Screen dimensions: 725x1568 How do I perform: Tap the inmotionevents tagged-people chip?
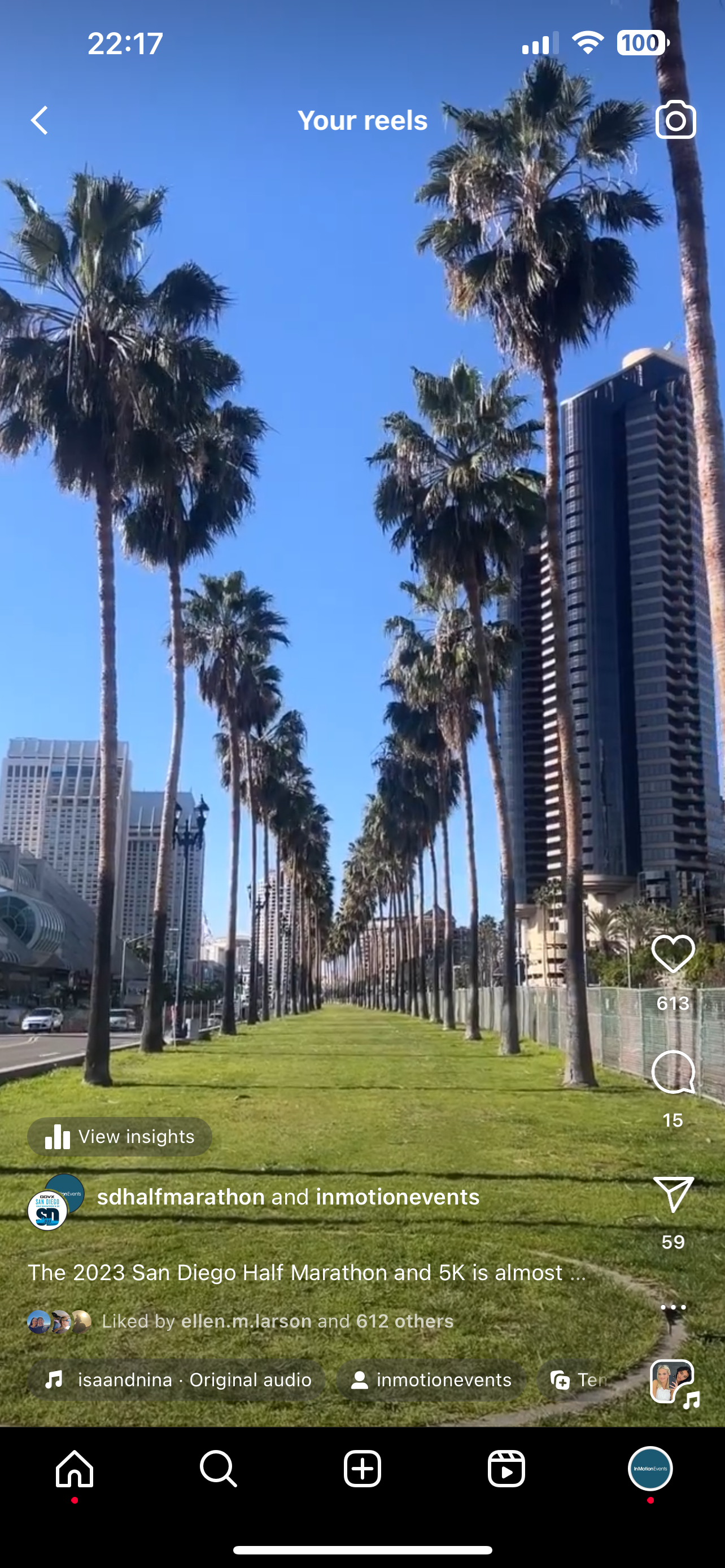point(431,1379)
